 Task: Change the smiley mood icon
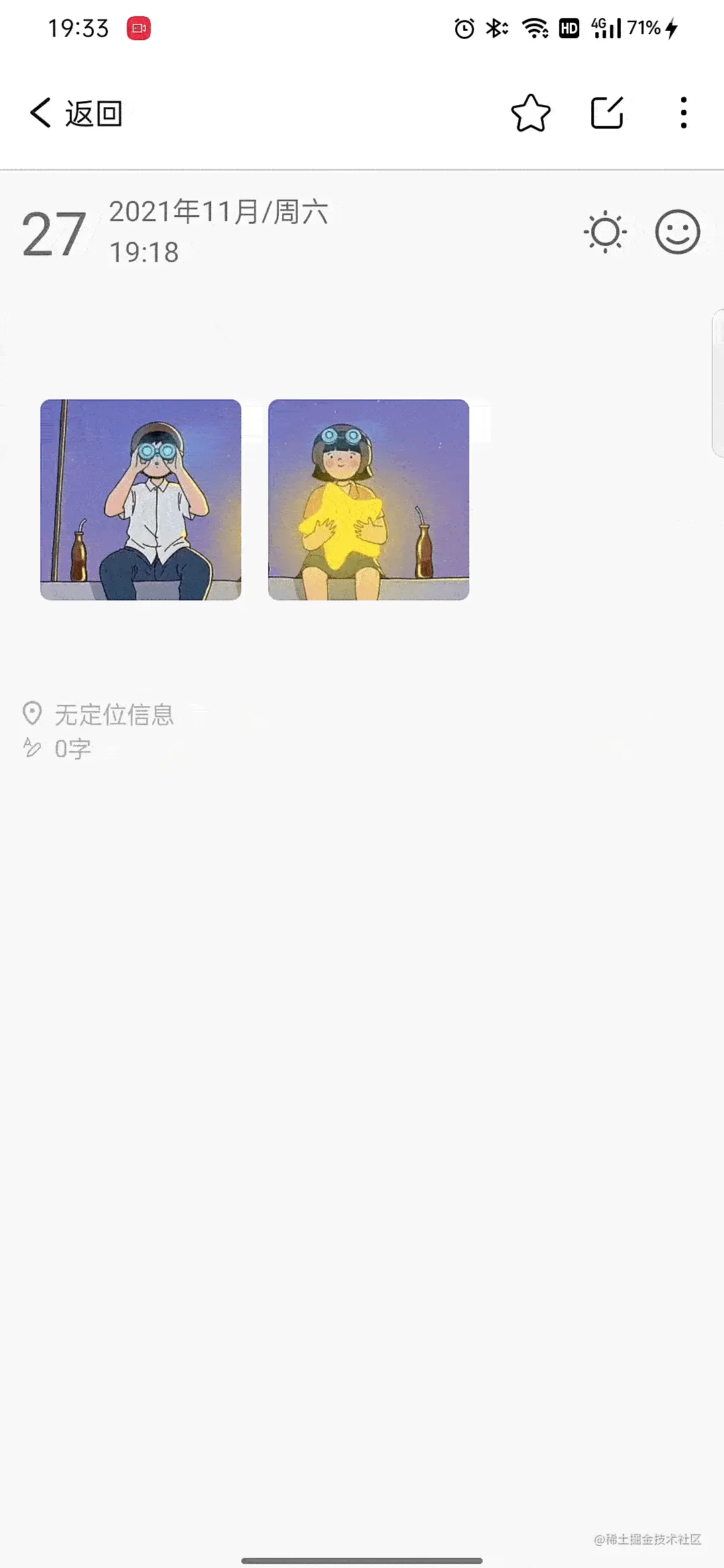(x=677, y=233)
